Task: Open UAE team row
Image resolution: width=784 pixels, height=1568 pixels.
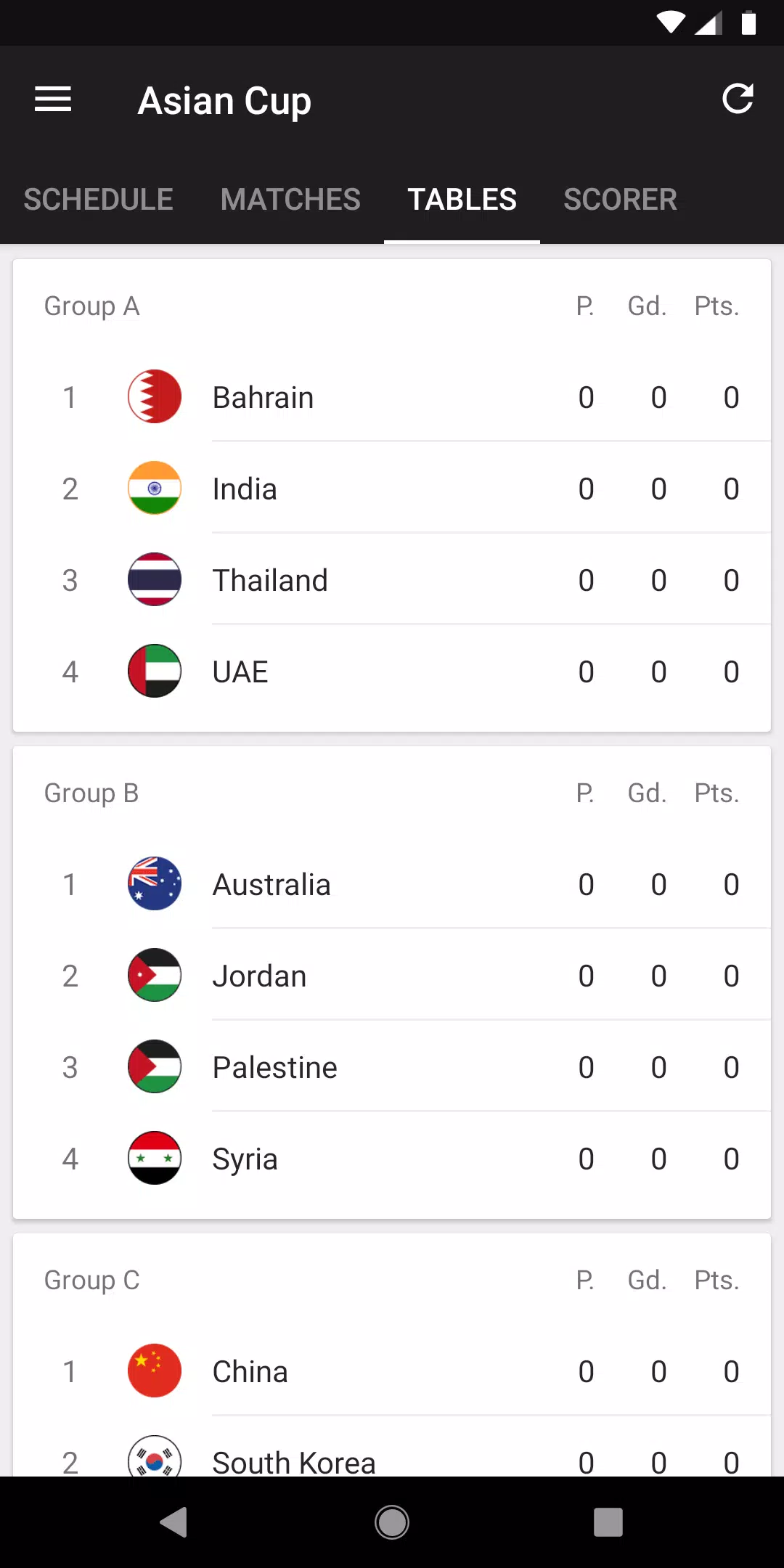Action: pyautogui.click(x=392, y=671)
